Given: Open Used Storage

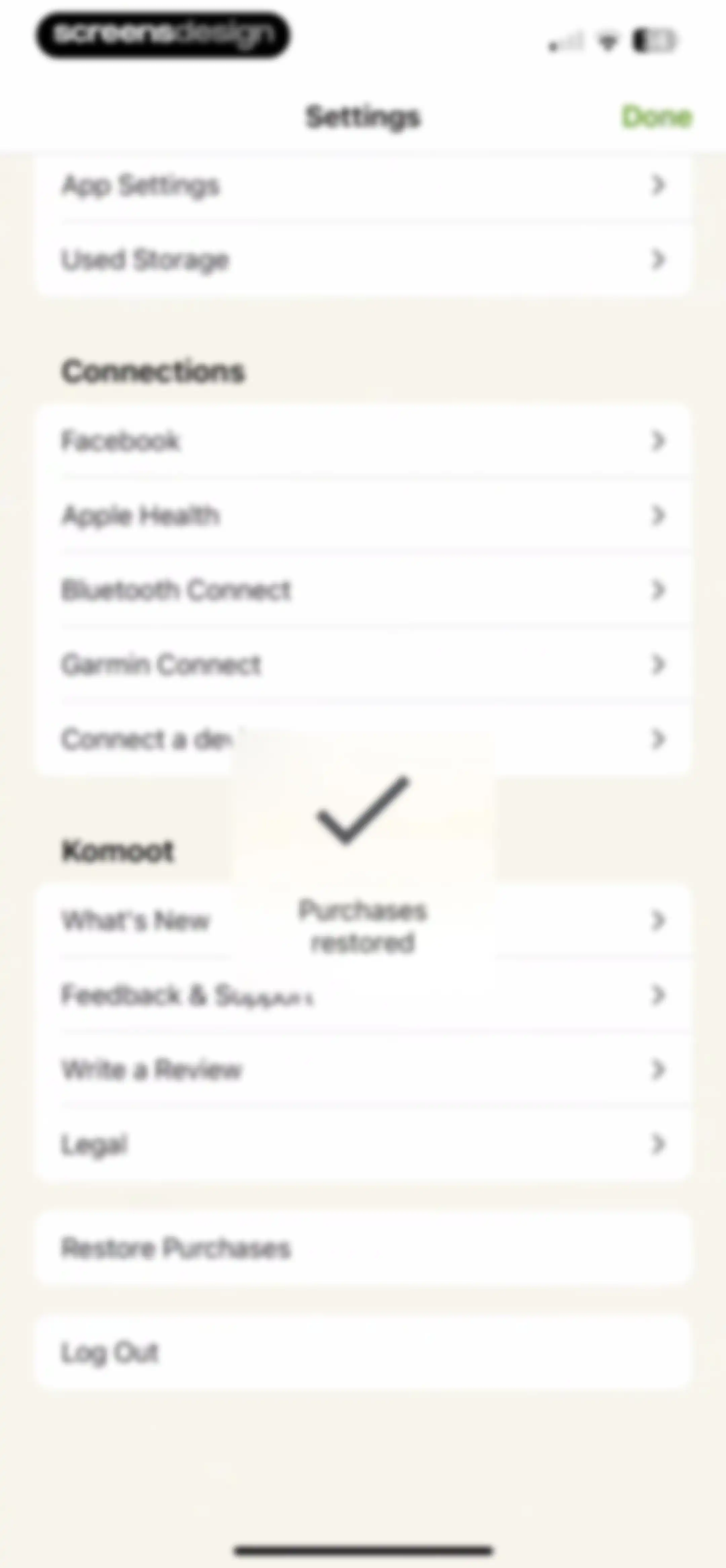Looking at the screenshot, I should click(x=363, y=260).
